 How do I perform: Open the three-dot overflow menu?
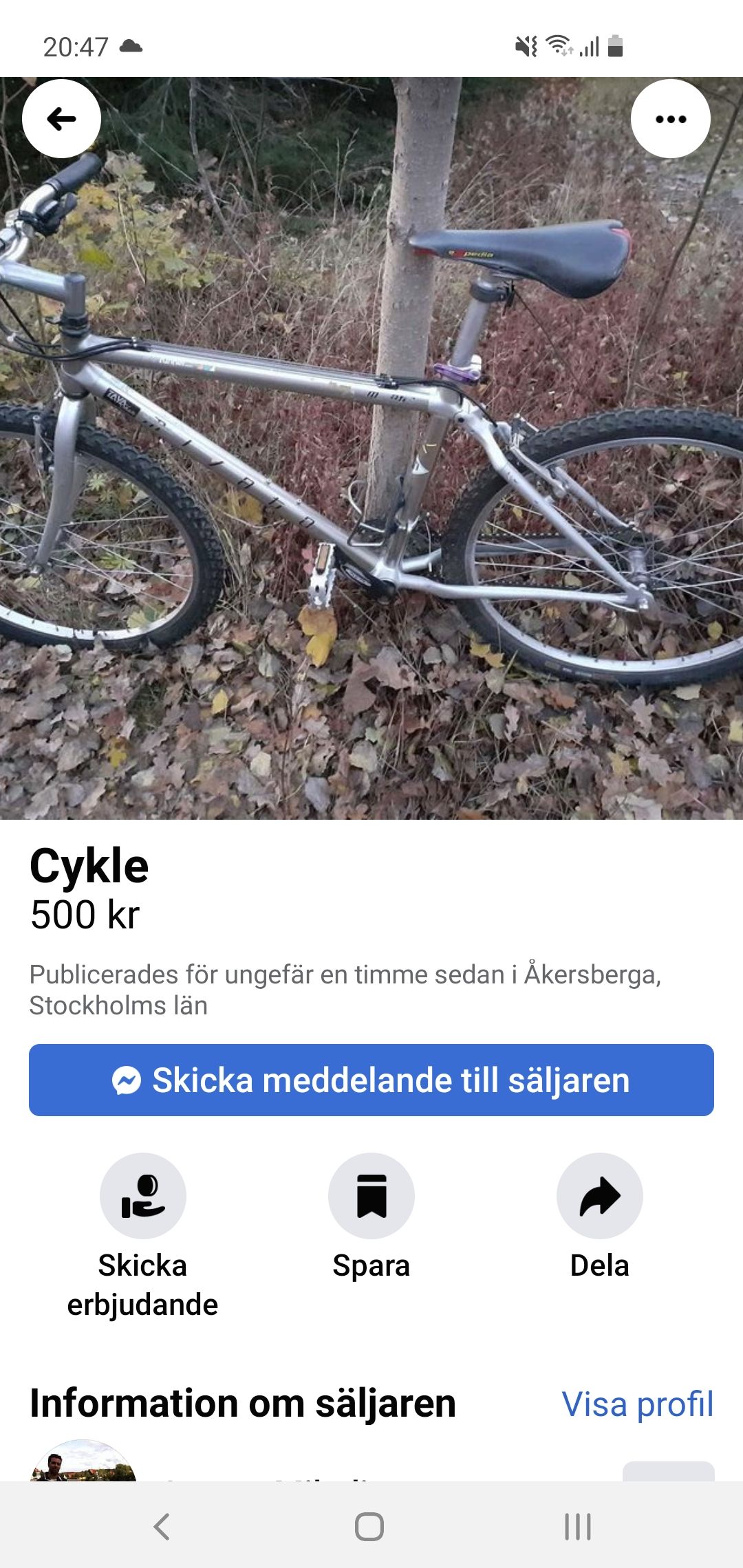(670, 119)
